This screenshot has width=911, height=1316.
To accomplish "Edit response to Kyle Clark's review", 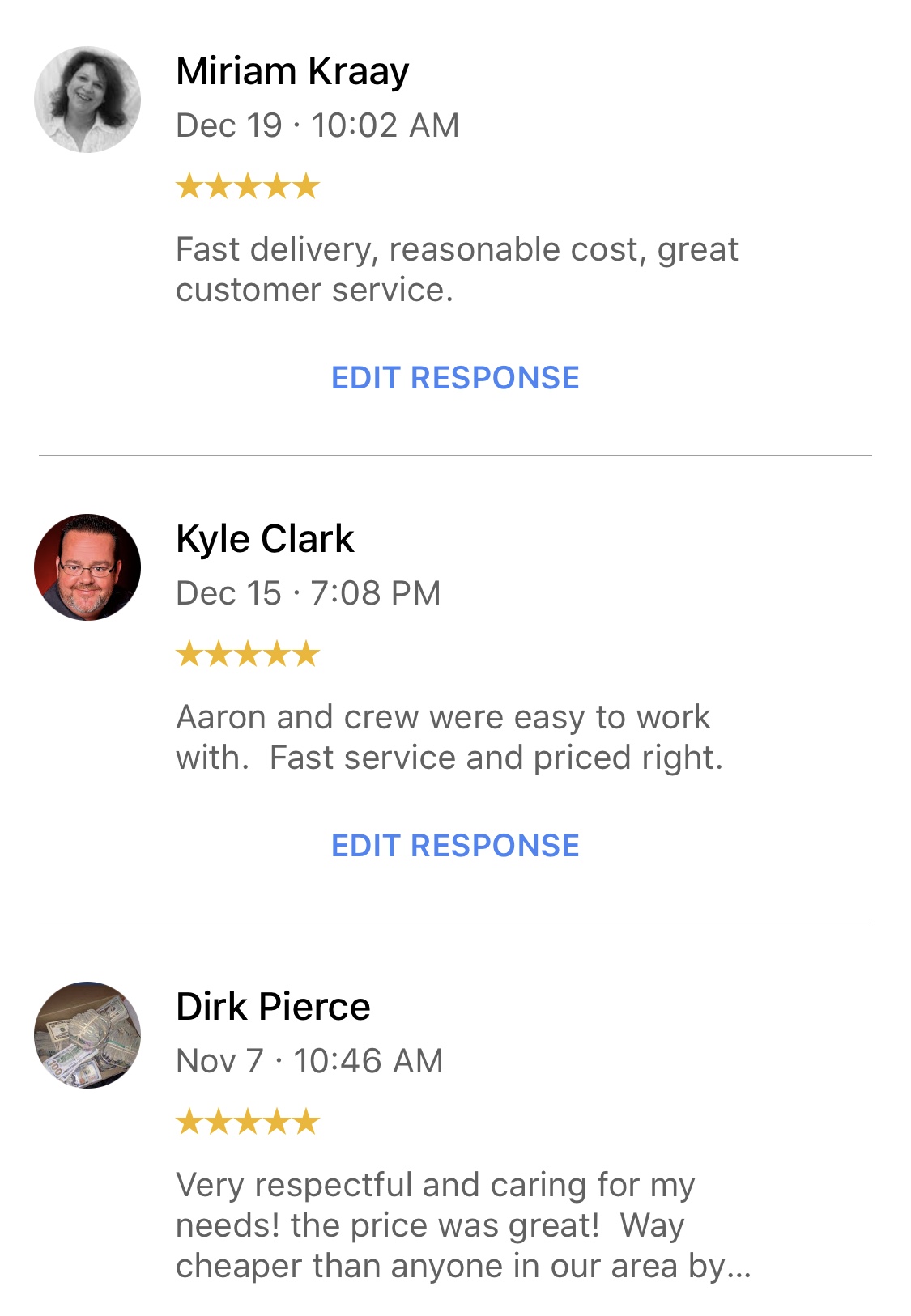I will pos(455,846).
